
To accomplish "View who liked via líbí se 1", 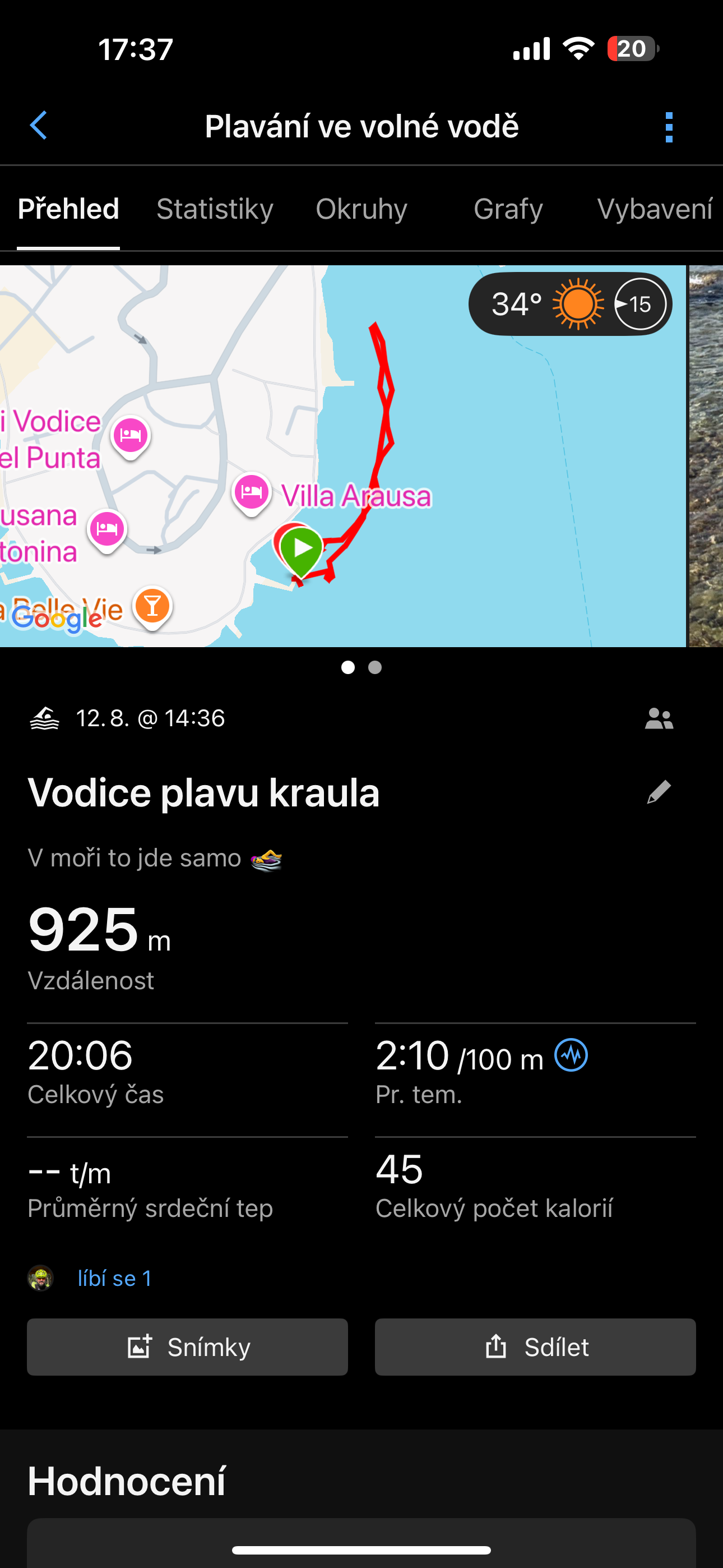I will pos(114,1278).
